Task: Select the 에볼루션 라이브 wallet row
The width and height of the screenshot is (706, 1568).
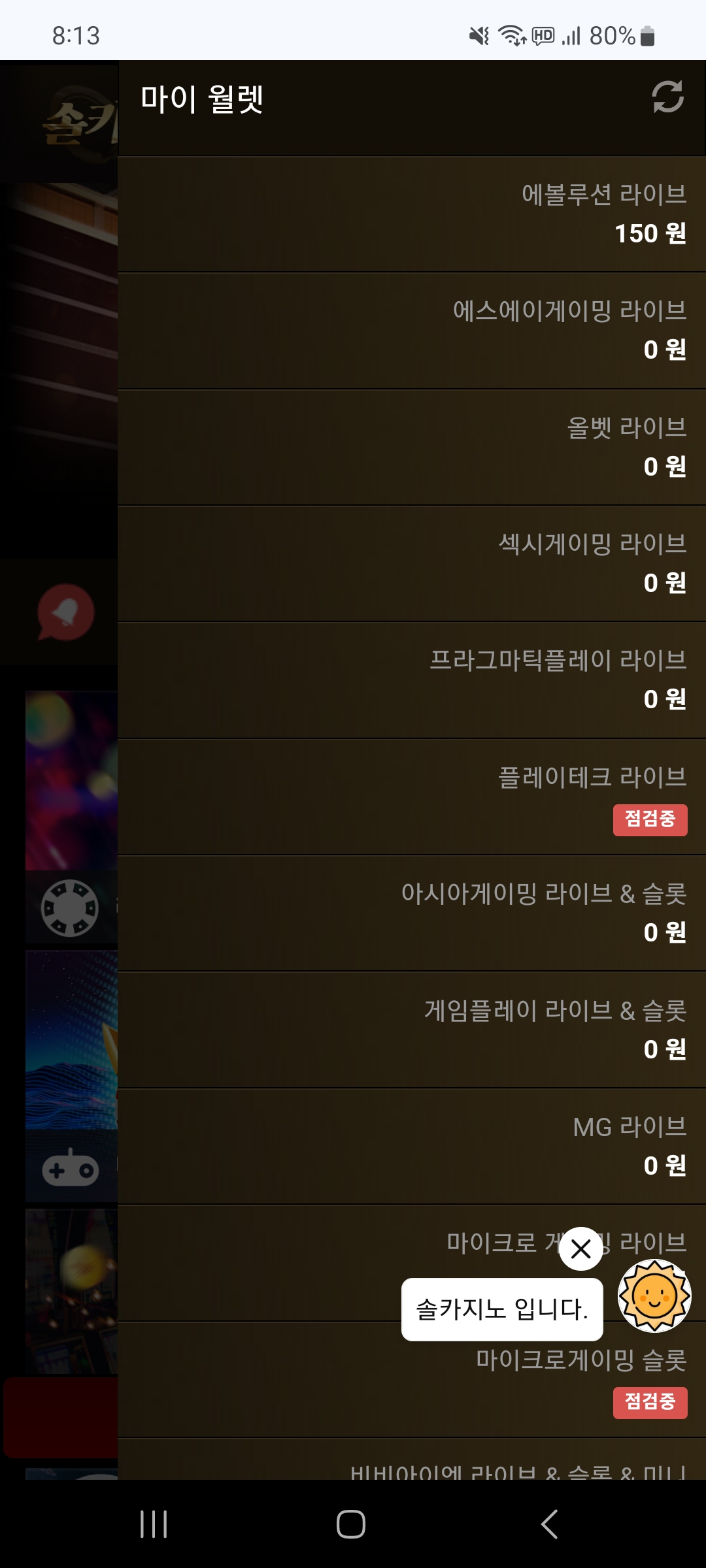Action: click(x=412, y=214)
